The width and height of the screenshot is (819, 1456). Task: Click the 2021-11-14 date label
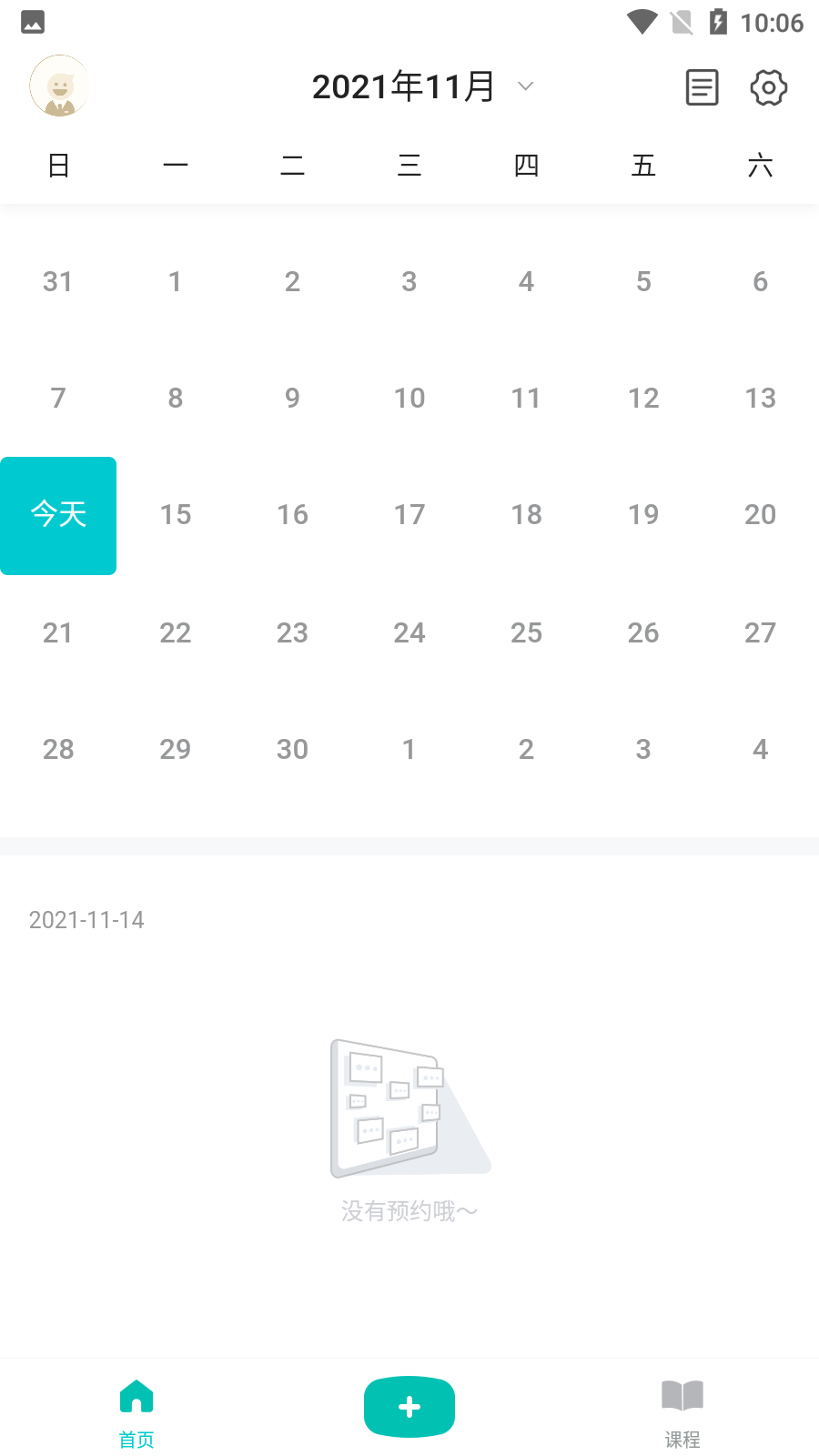(87, 920)
